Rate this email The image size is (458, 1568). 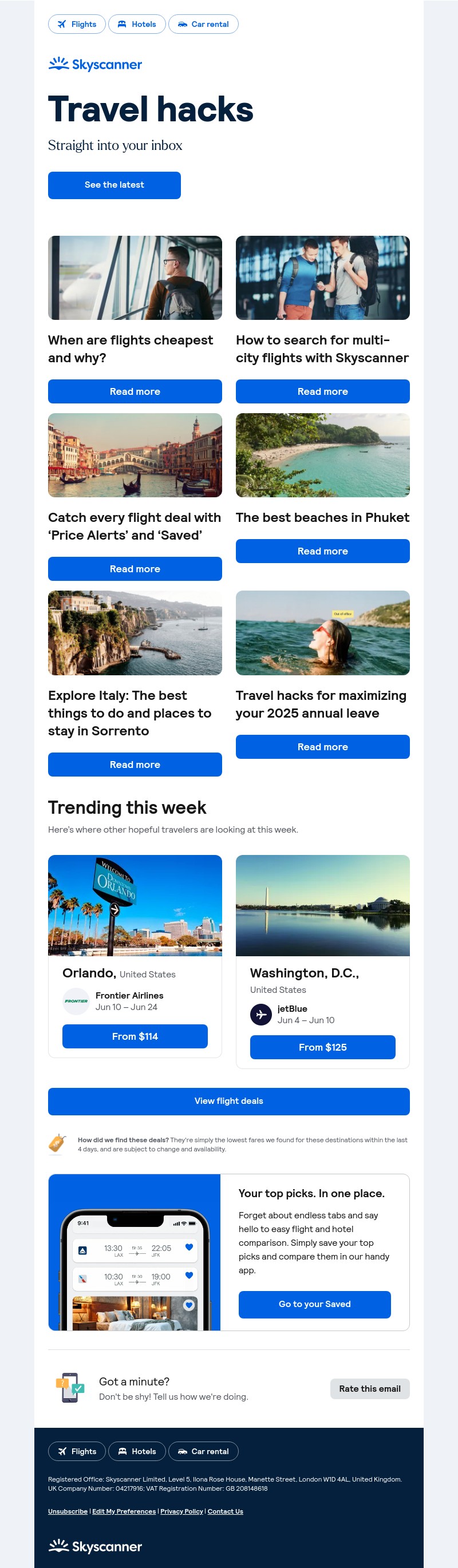tap(369, 1388)
